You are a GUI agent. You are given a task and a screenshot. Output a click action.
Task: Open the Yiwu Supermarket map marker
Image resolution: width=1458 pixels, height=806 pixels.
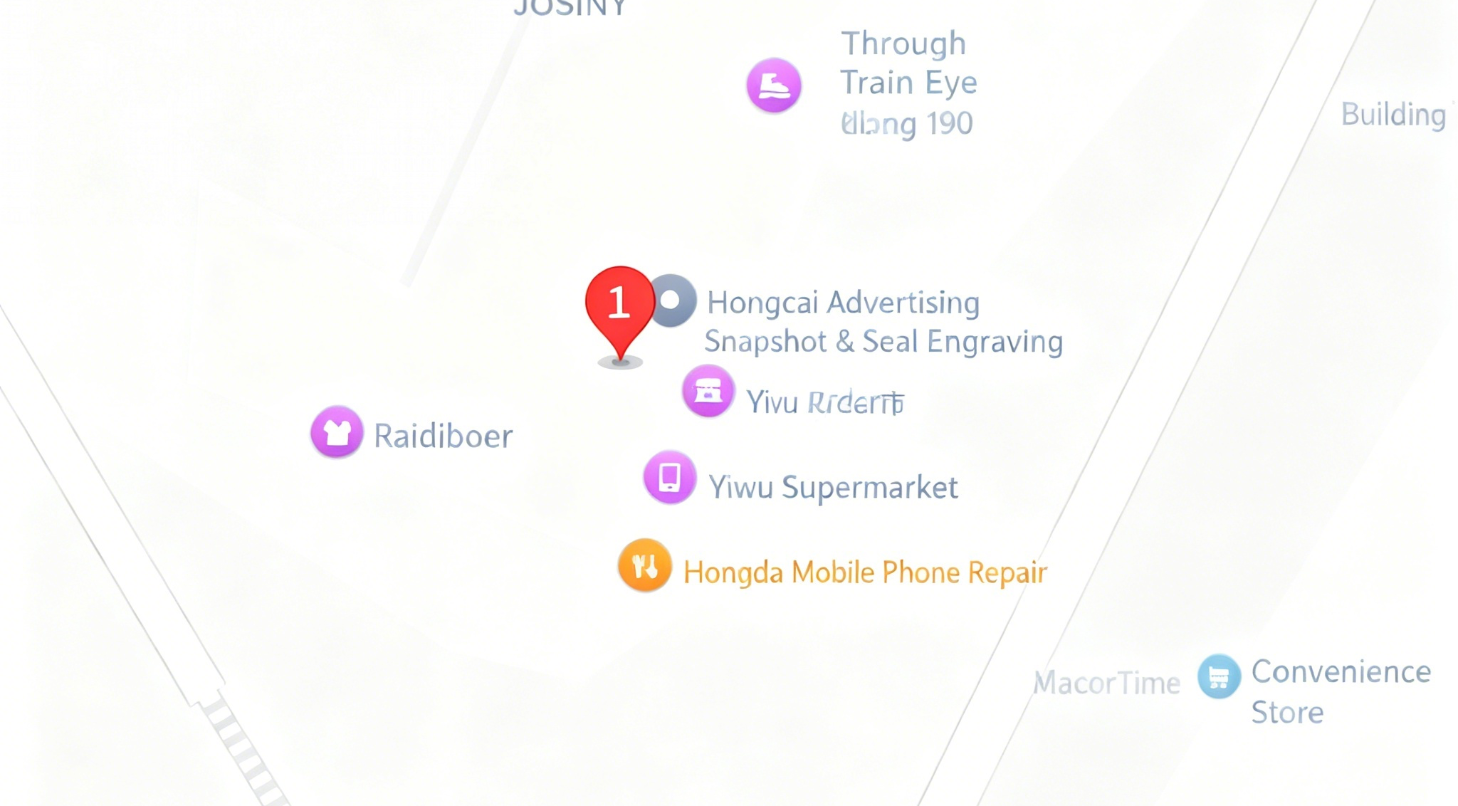coord(670,477)
